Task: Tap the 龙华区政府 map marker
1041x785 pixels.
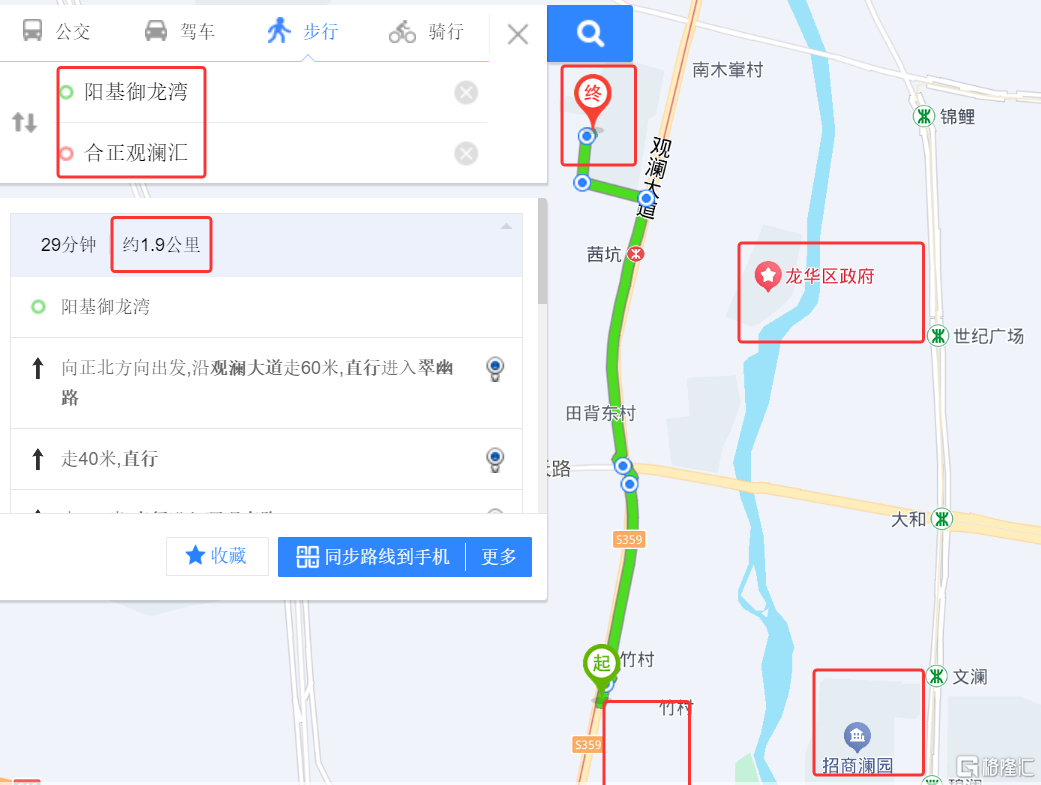Action: [x=767, y=275]
